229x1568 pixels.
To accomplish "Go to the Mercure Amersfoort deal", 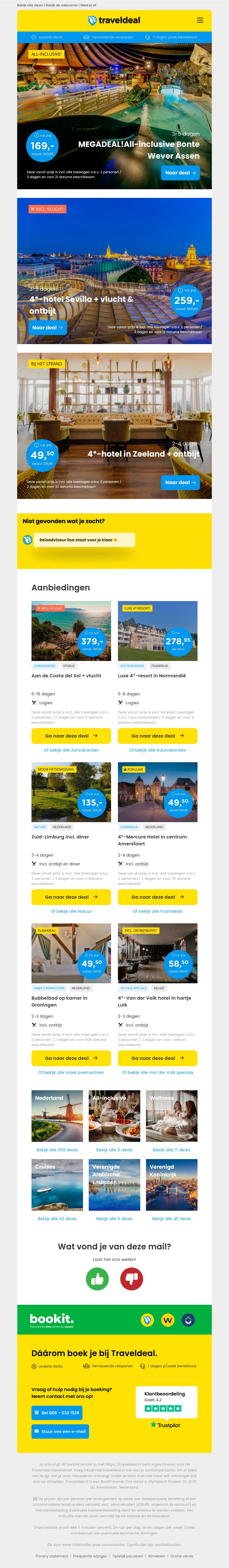I will (x=157, y=897).
